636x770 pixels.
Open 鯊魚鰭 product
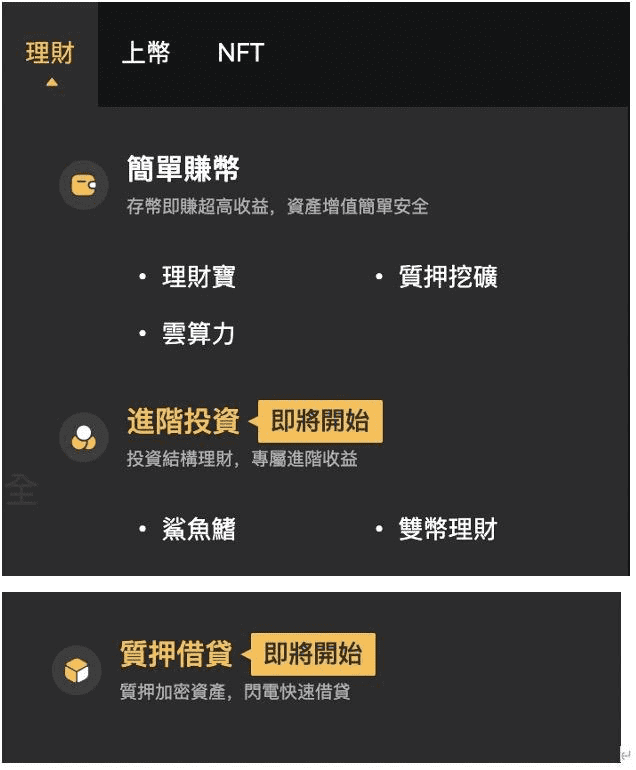(x=199, y=529)
